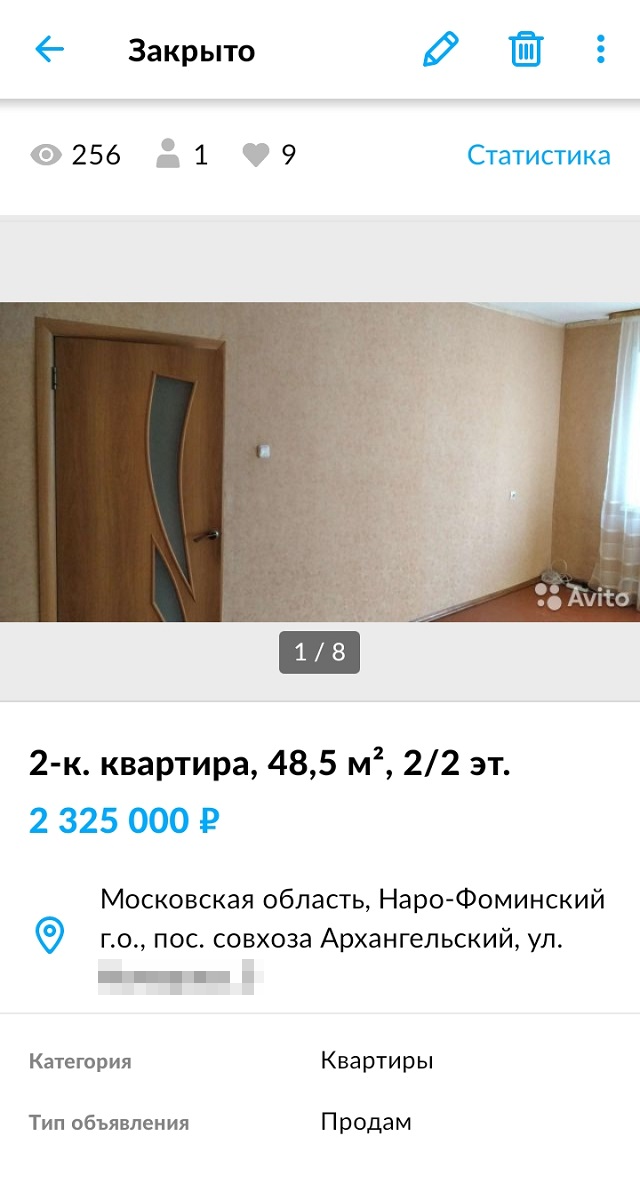Viewport: 640px width, 1192px height.
Task: Show the listing address on the map
Action: coord(49,935)
